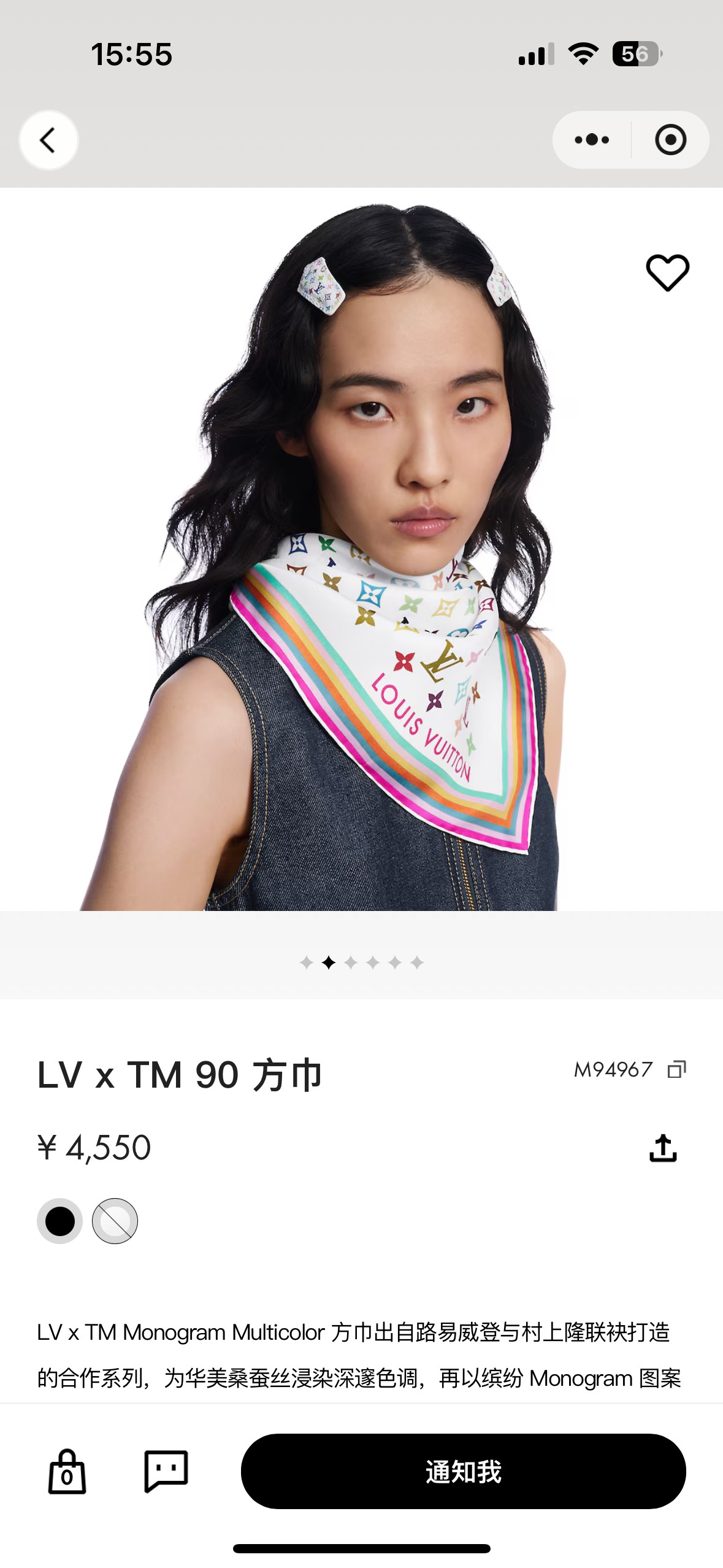Share this product
Image resolution: width=723 pixels, height=1568 pixels.
[663, 1148]
